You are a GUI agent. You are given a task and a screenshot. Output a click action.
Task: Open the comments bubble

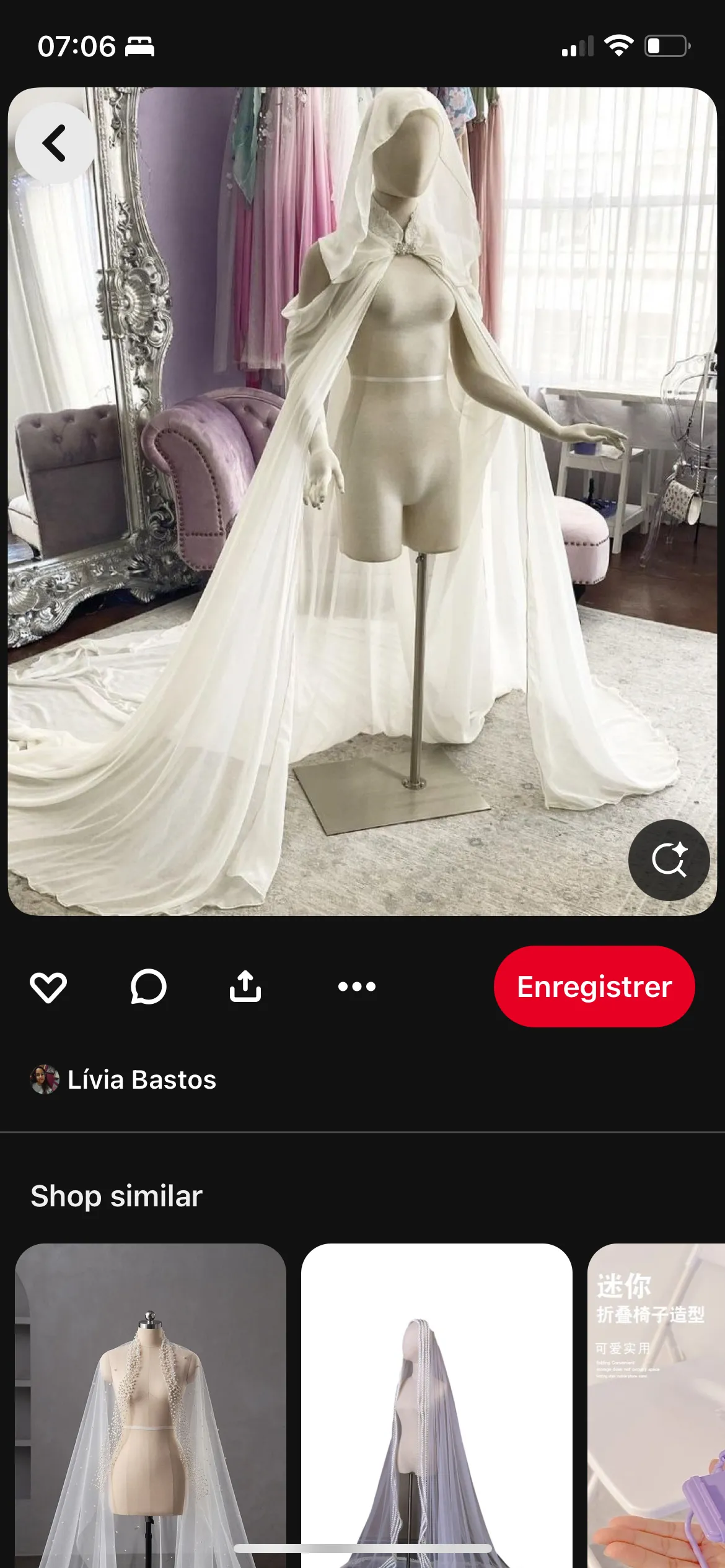tap(148, 987)
